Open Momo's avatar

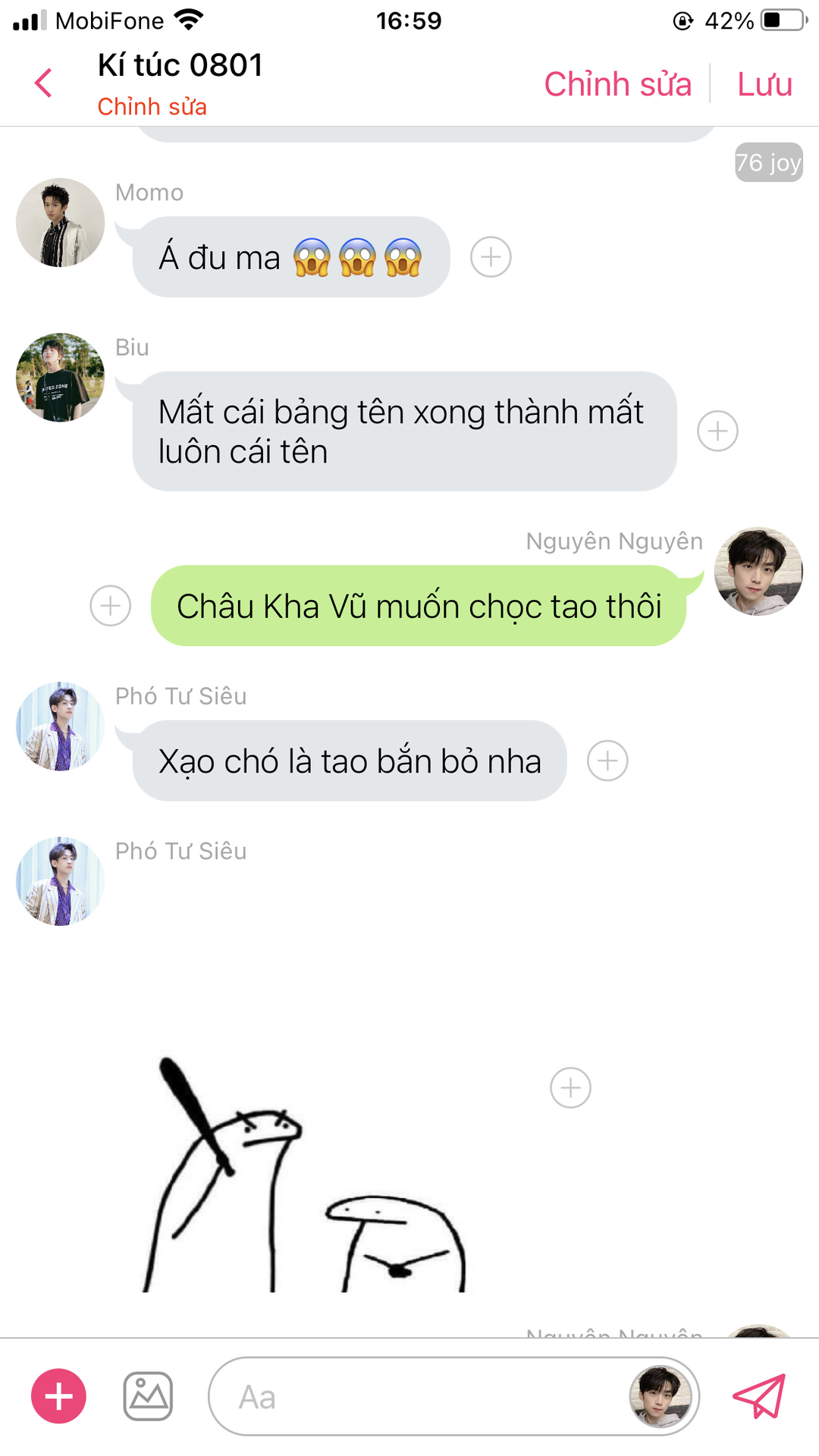61,223
